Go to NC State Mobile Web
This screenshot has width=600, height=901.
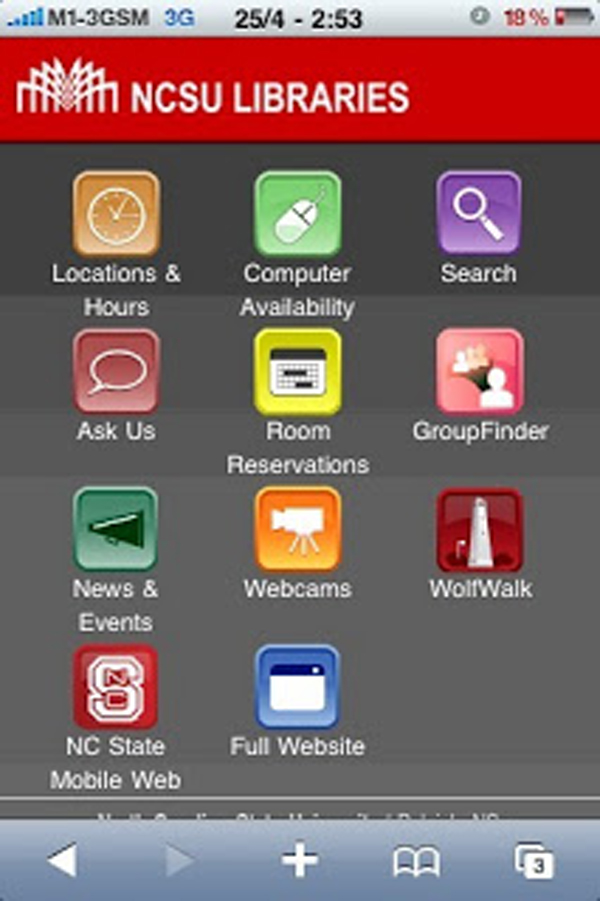pos(116,688)
